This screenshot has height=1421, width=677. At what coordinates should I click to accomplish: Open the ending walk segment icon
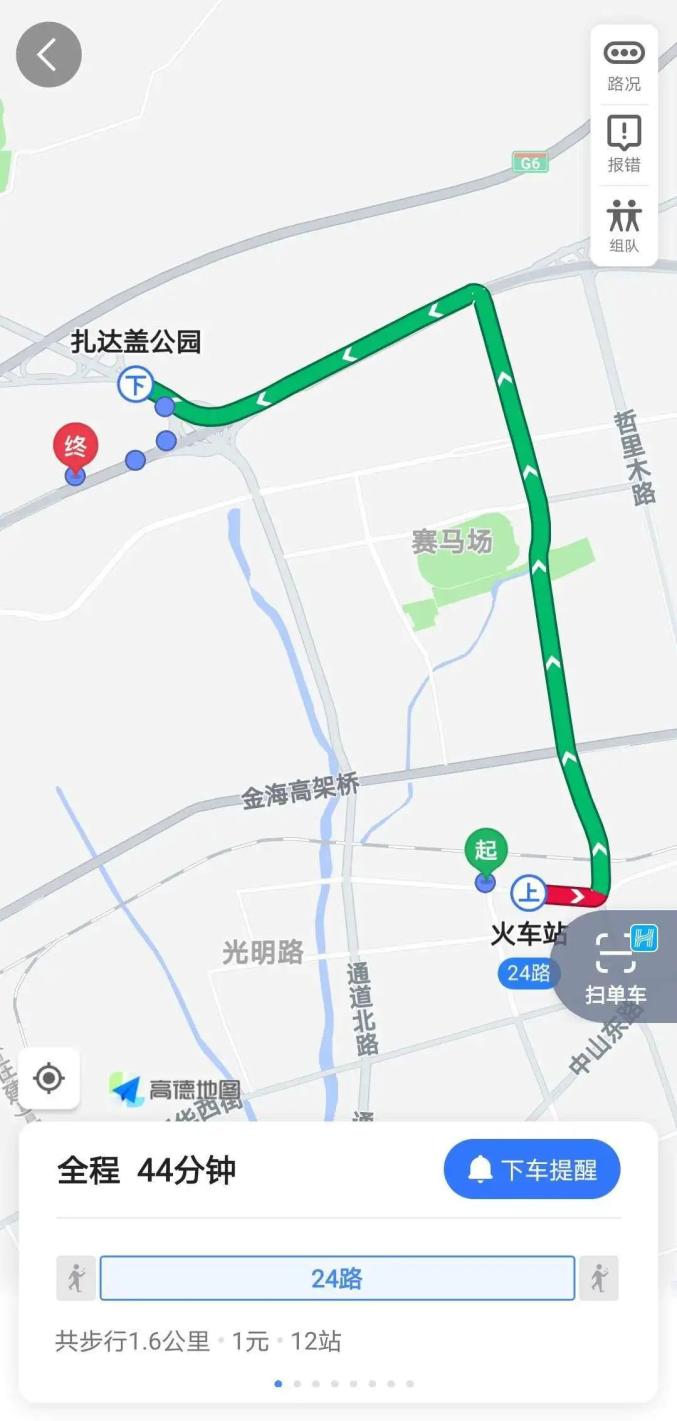coord(599,1278)
